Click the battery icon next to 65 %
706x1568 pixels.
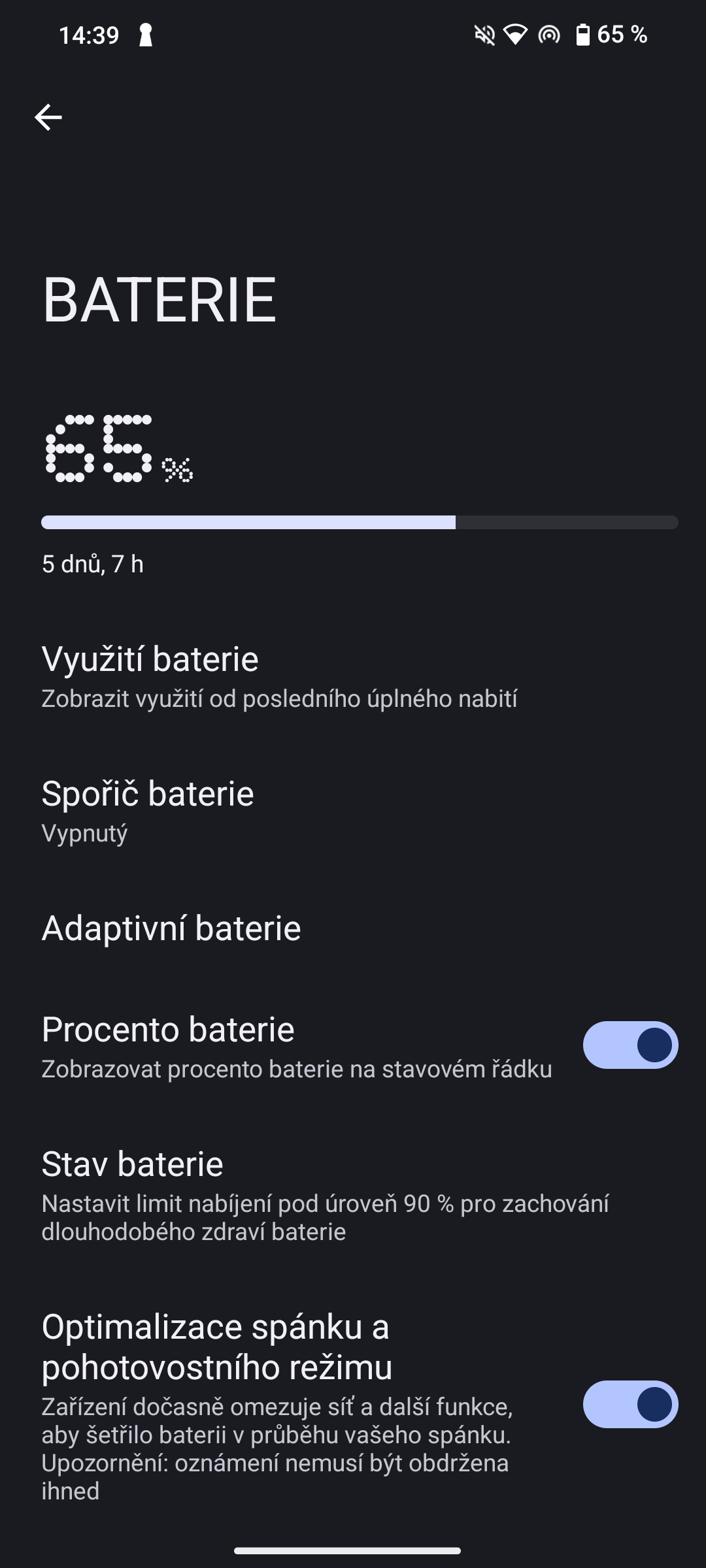(584, 35)
